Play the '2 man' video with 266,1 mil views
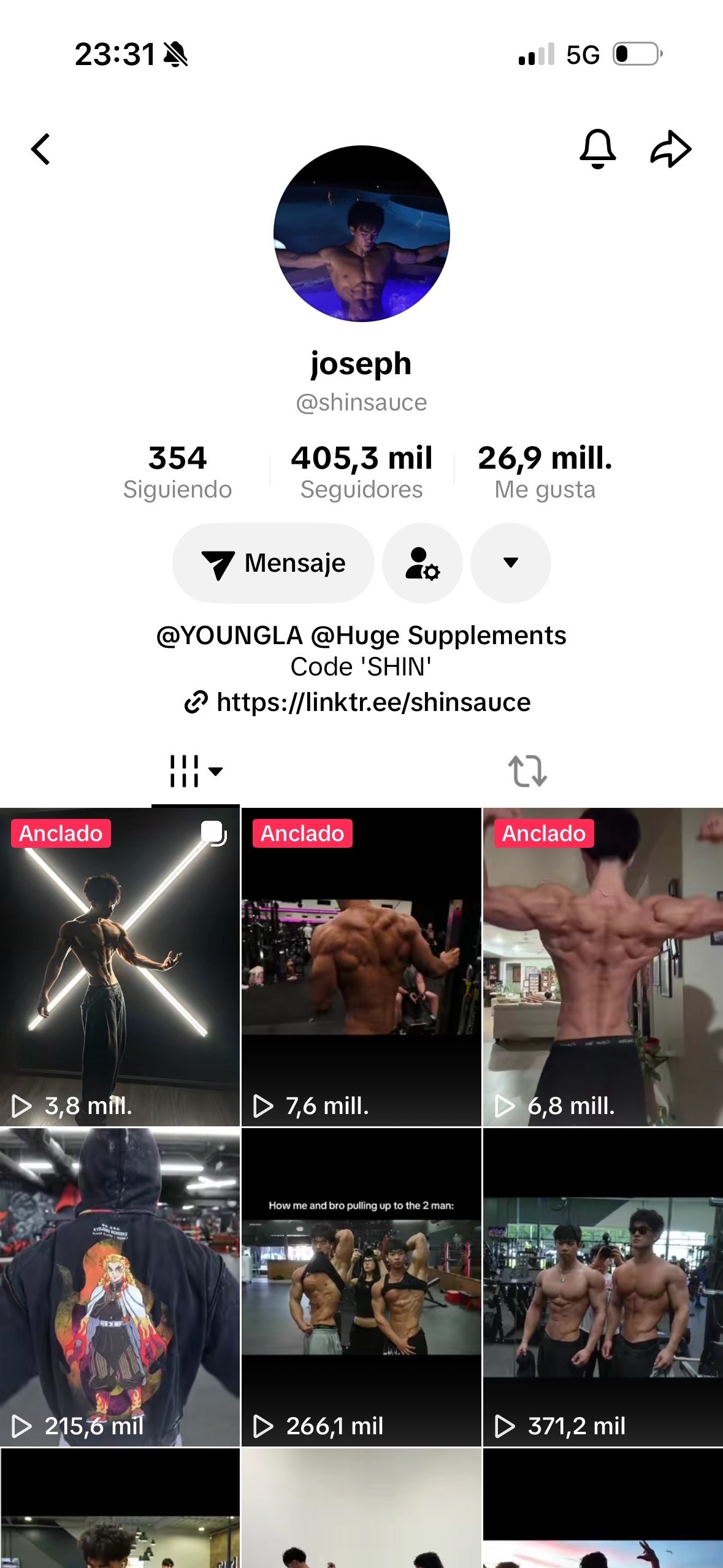 [x=361, y=1287]
